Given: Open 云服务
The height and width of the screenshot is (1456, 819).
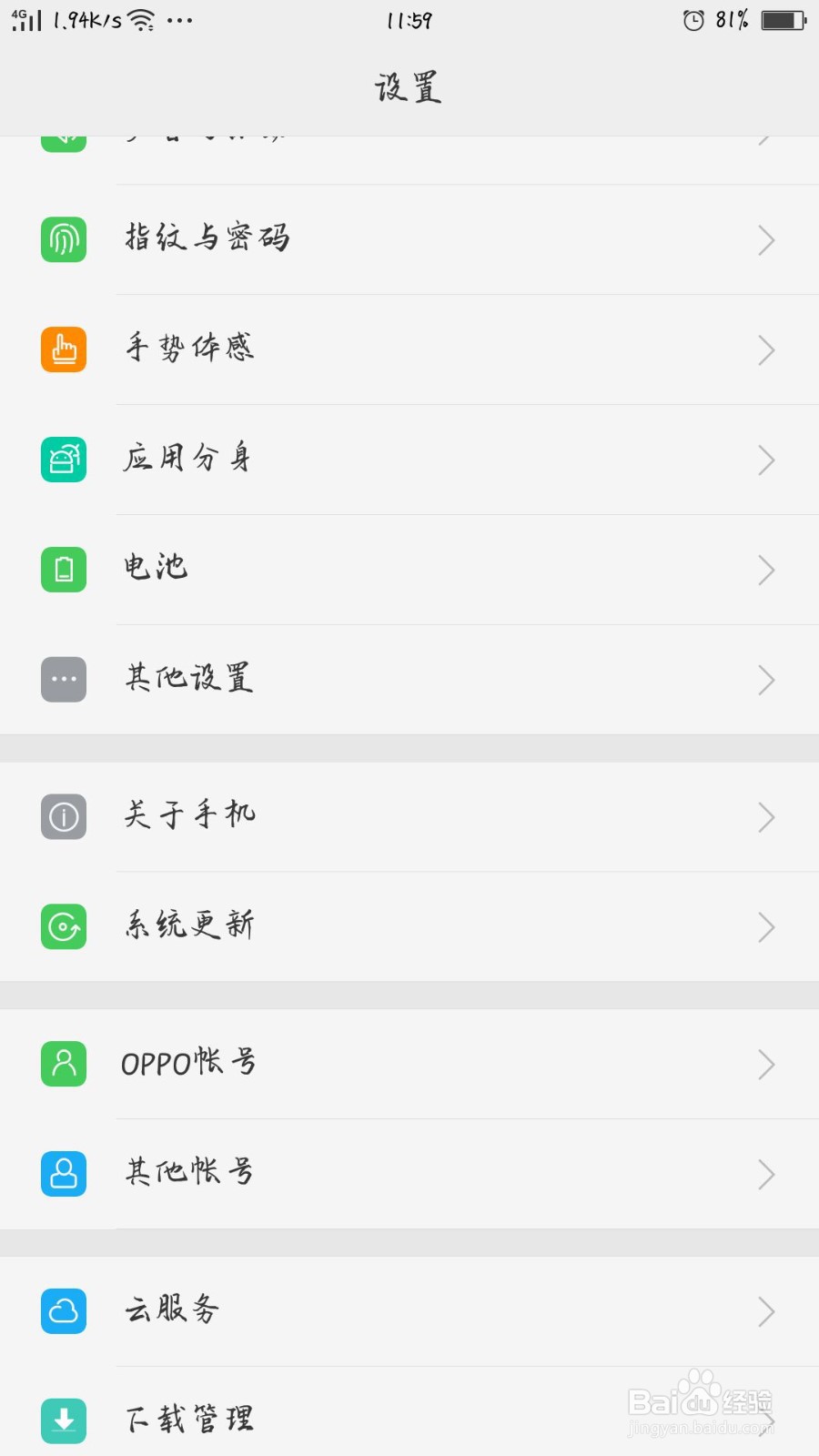Looking at the screenshot, I should [172, 1311].
